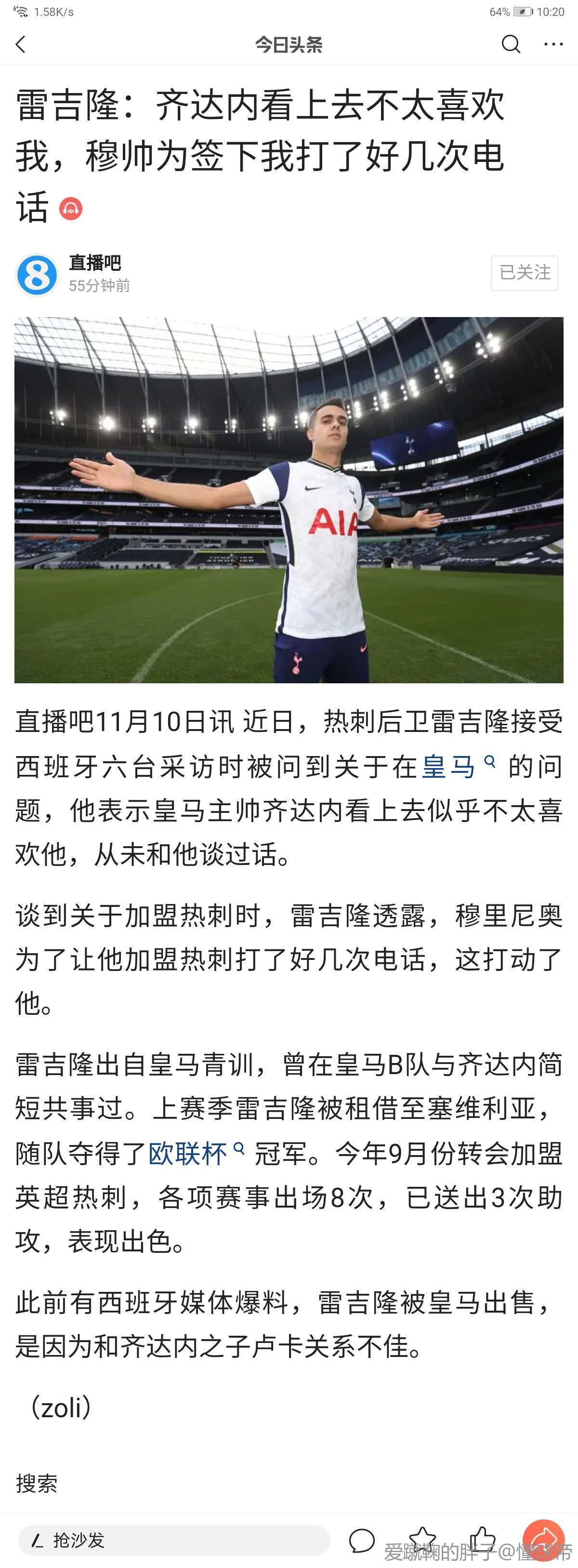Viewport: 578px width, 1568px height.
Task: Follow the 皇马 keyword link
Action: 449,766
